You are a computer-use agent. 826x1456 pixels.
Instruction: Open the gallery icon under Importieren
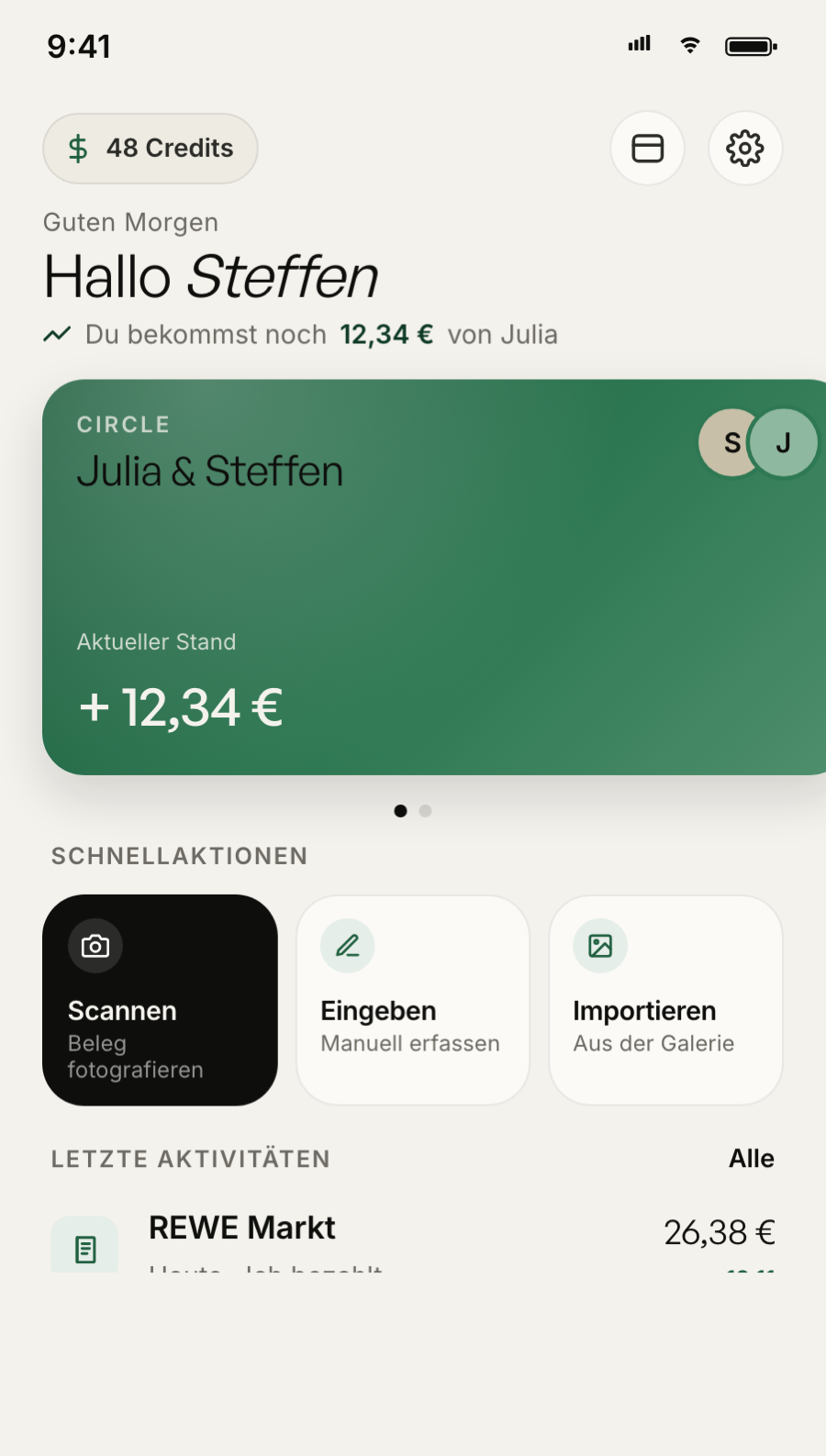click(x=599, y=945)
